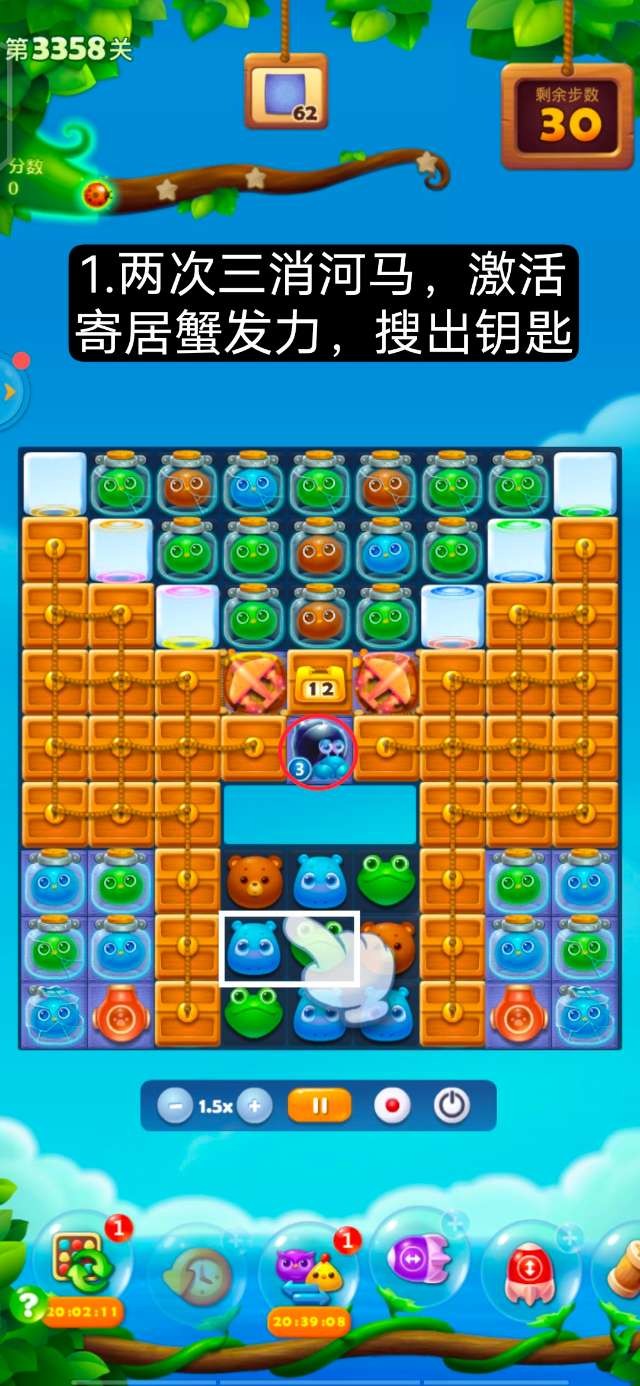The height and width of the screenshot is (1386, 640).
Task: Tap the hermit crab with the red circle
Action: (x=320, y=751)
